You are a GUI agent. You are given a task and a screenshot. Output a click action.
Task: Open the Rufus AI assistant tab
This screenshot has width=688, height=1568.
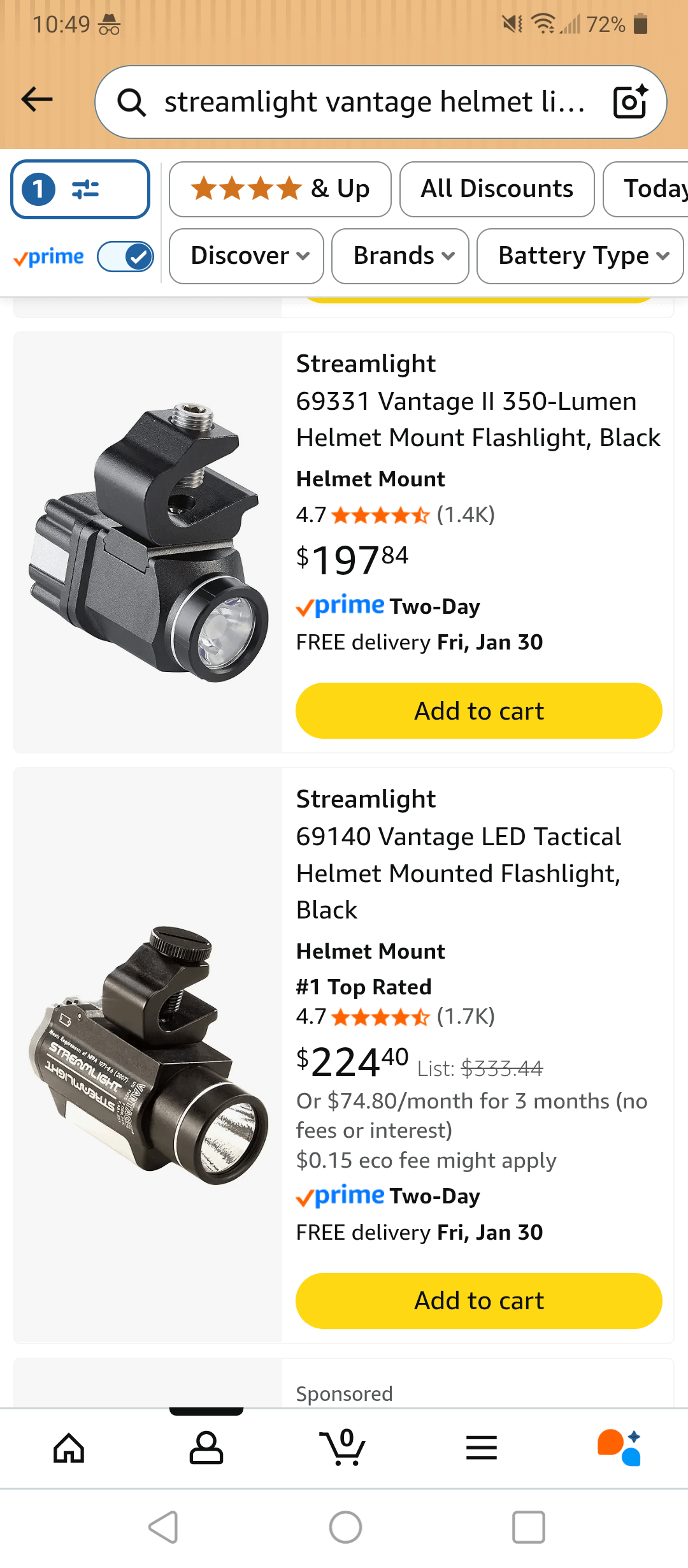click(x=619, y=1448)
